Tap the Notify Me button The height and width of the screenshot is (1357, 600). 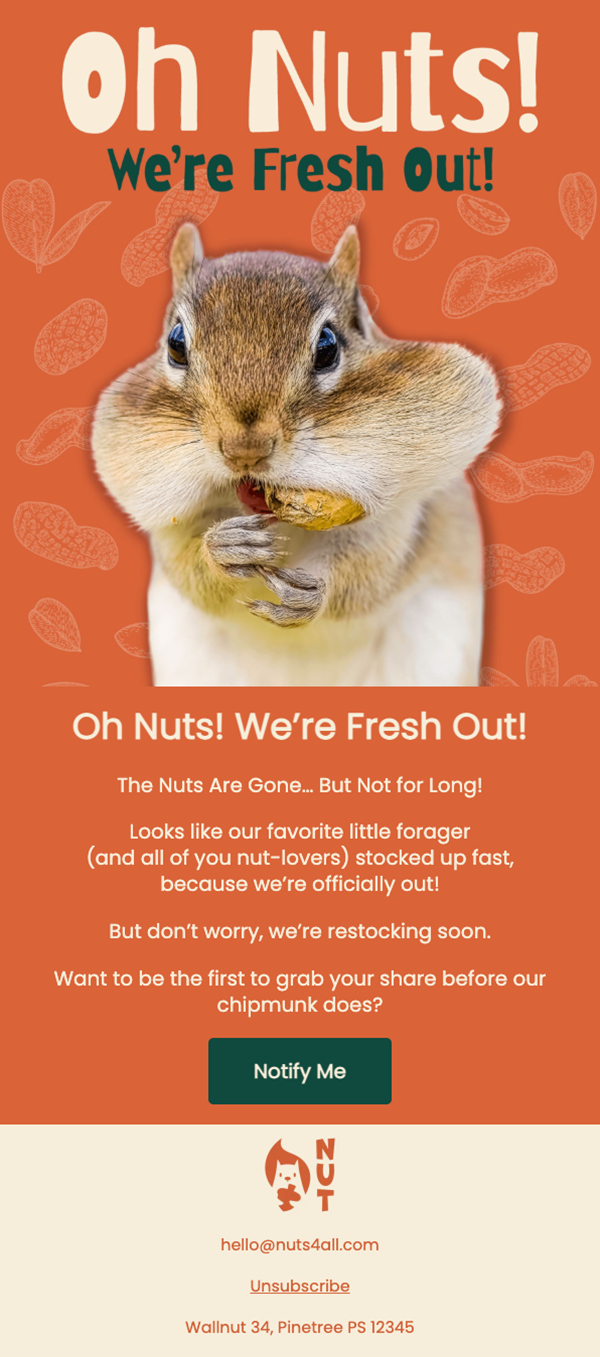point(299,1071)
